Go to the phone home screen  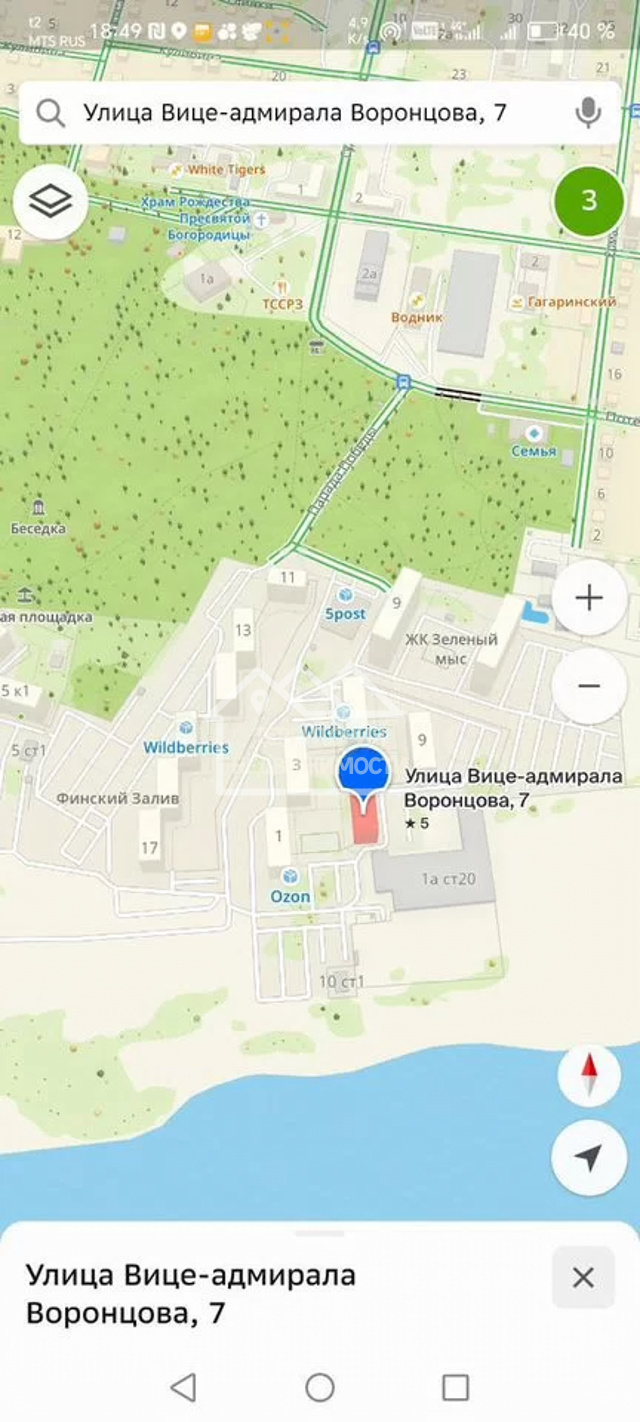[320, 1387]
